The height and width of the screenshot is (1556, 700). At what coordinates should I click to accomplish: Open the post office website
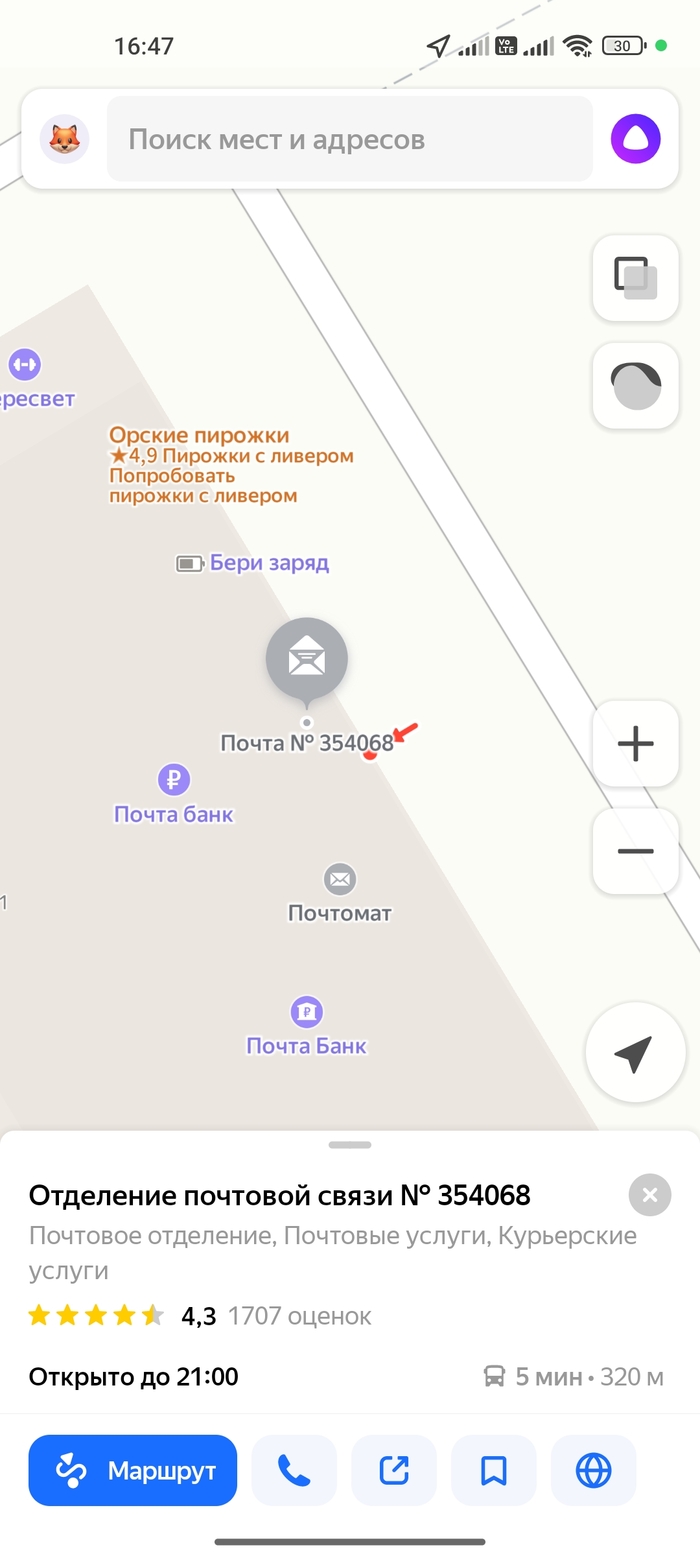pos(594,1470)
